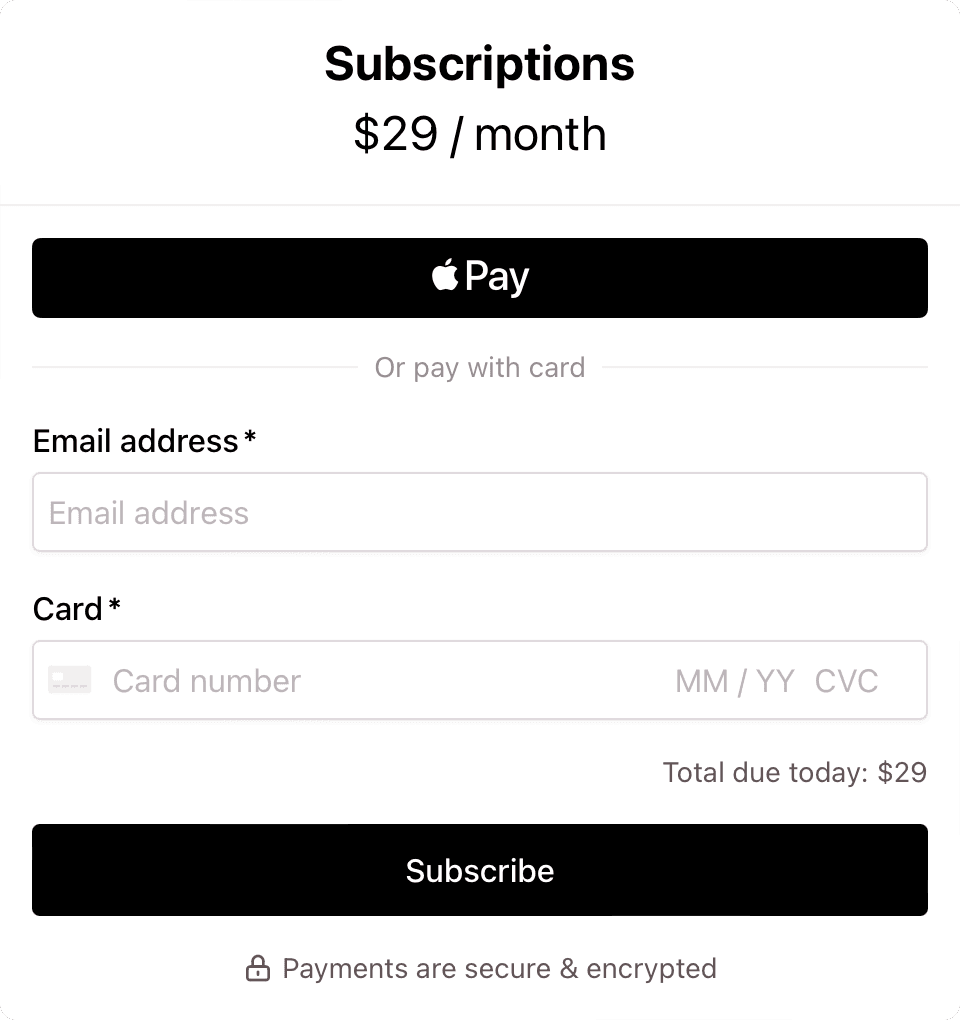
Task: Click the Total due today: $29 text
Action: click(794, 772)
